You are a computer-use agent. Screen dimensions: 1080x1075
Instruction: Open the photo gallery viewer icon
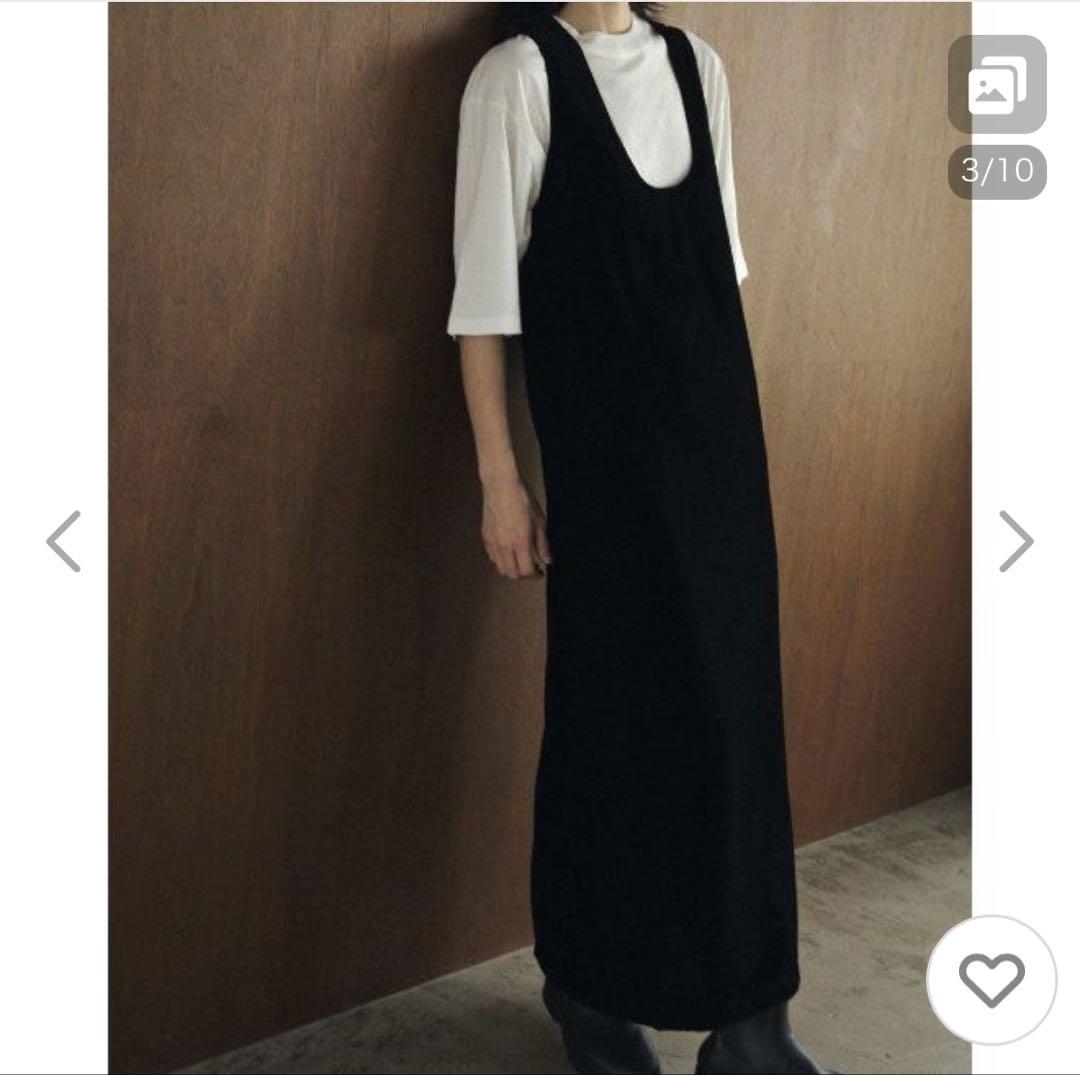coord(996,85)
